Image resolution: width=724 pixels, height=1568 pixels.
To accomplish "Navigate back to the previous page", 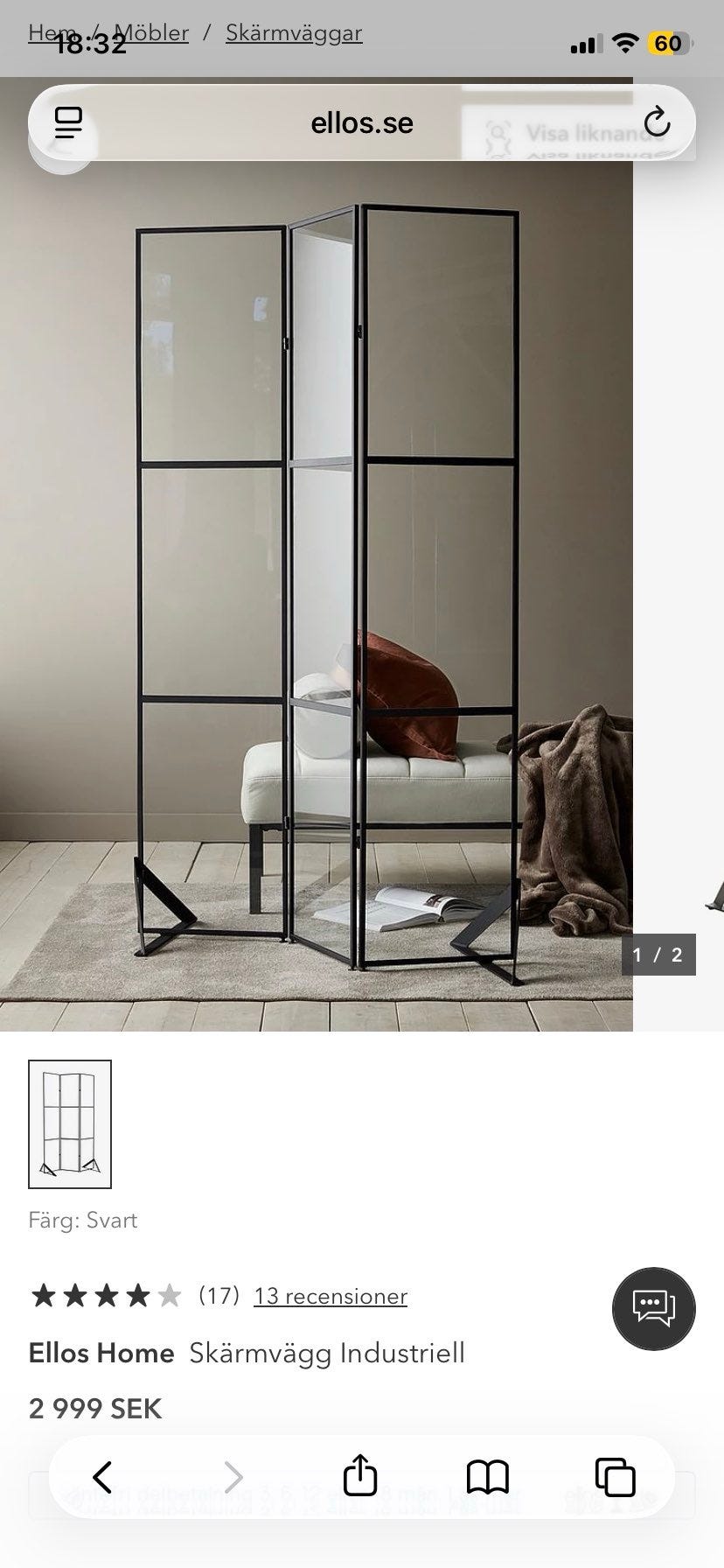I will [x=103, y=1477].
